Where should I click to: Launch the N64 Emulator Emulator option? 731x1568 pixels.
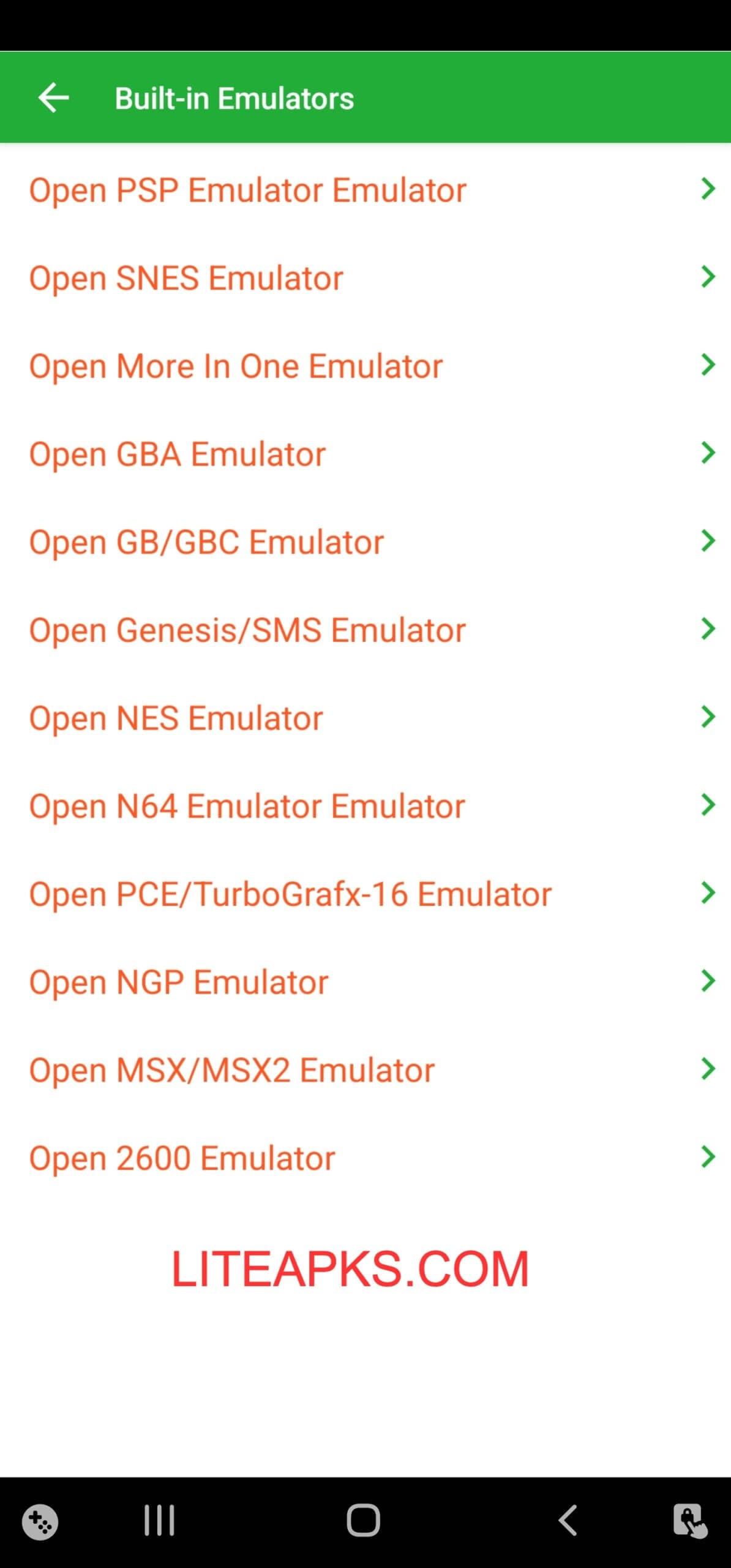[x=247, y=805]
